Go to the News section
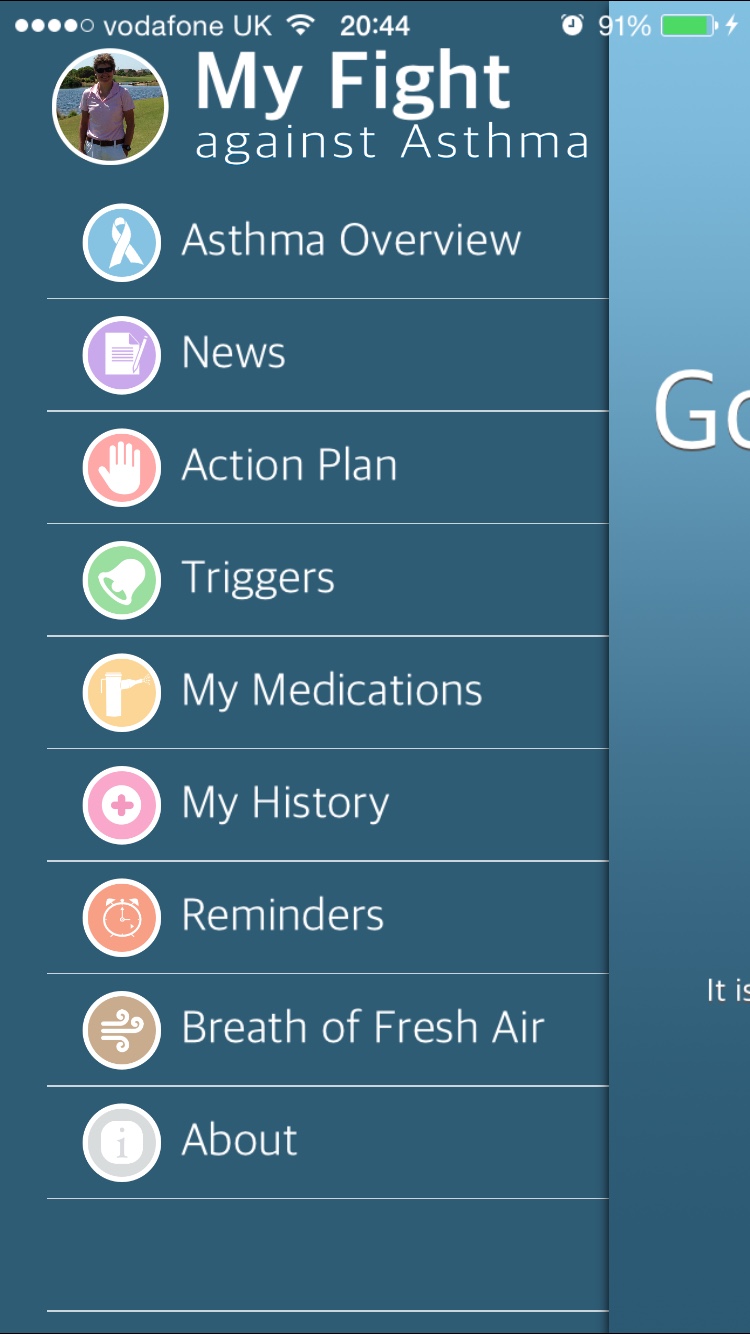Viewport: 750px width, 1334px height. (x=233, y=354)
